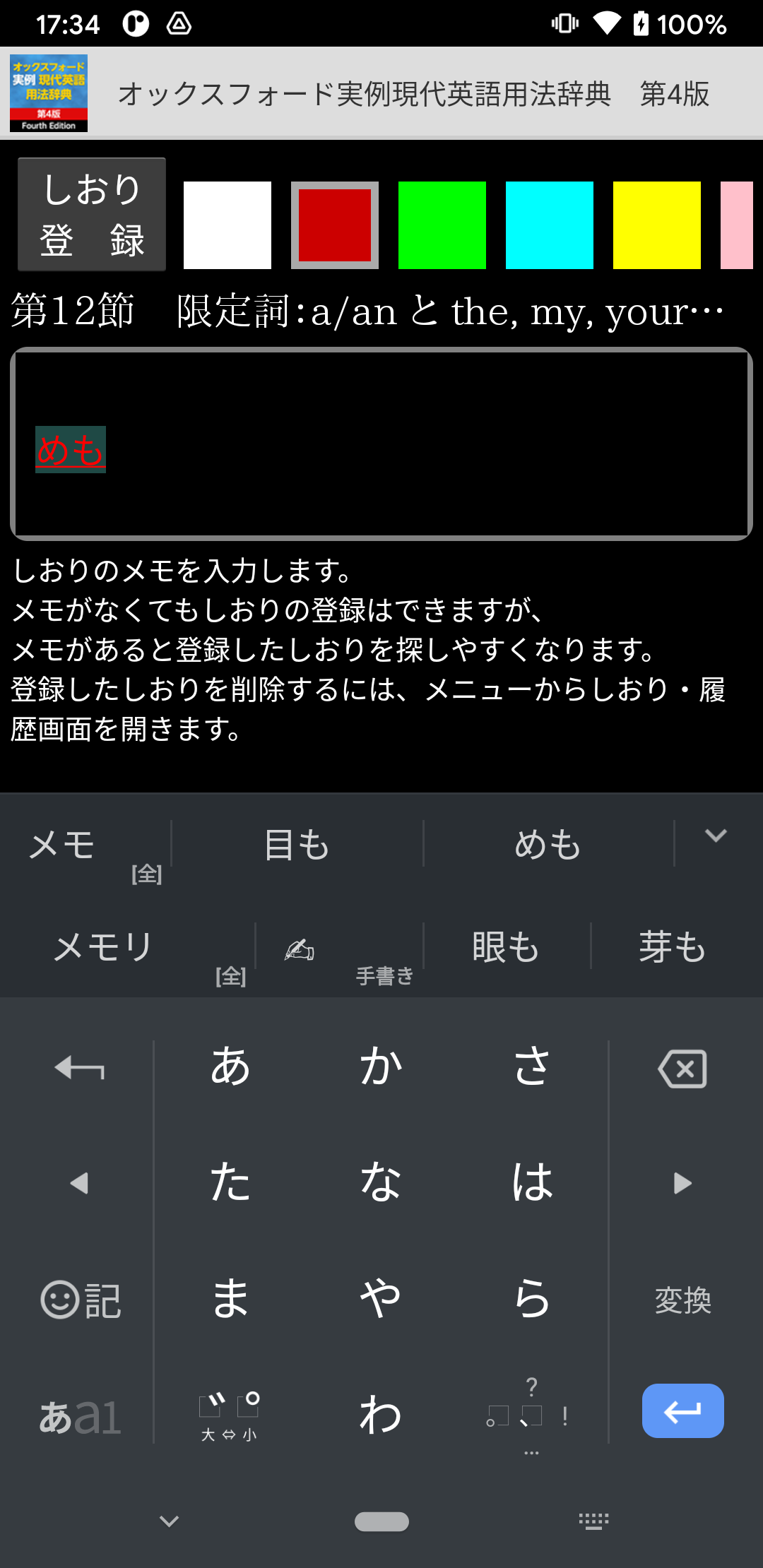Tap the しおり登録 button

[x=92, y=214]
